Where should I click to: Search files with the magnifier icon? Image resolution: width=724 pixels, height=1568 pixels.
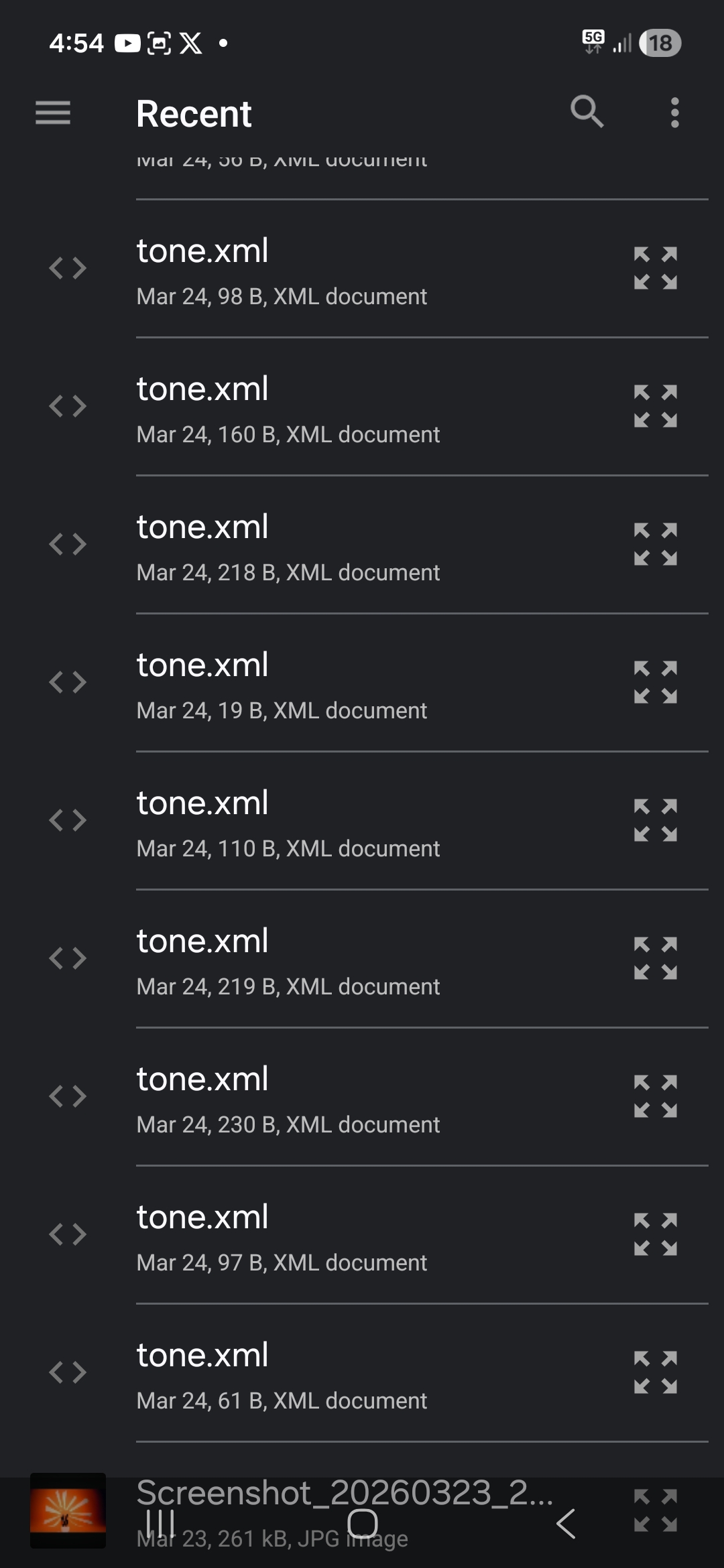click(587, 112)
